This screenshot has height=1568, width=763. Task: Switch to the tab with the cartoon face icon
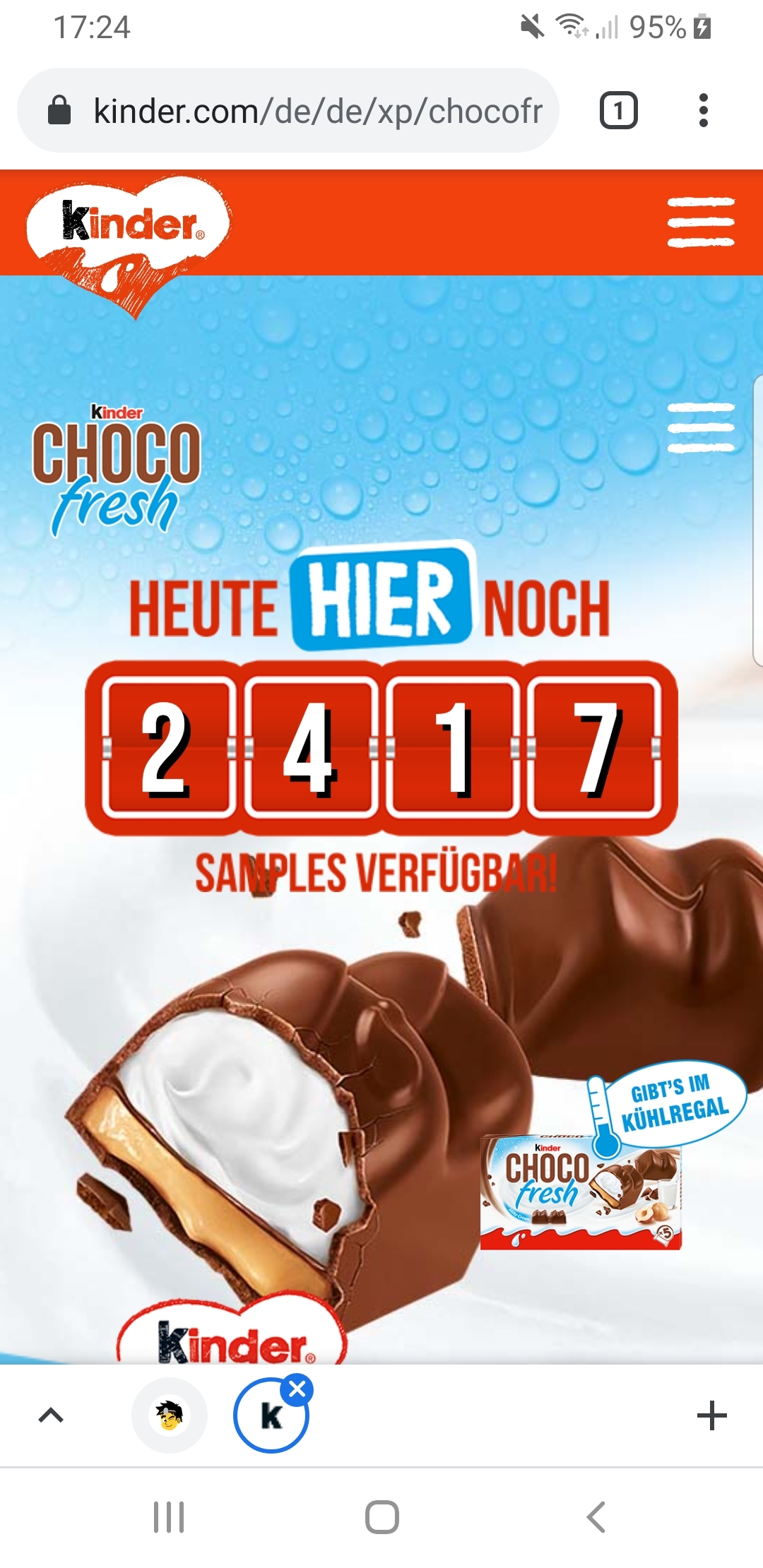[170, 1415]
